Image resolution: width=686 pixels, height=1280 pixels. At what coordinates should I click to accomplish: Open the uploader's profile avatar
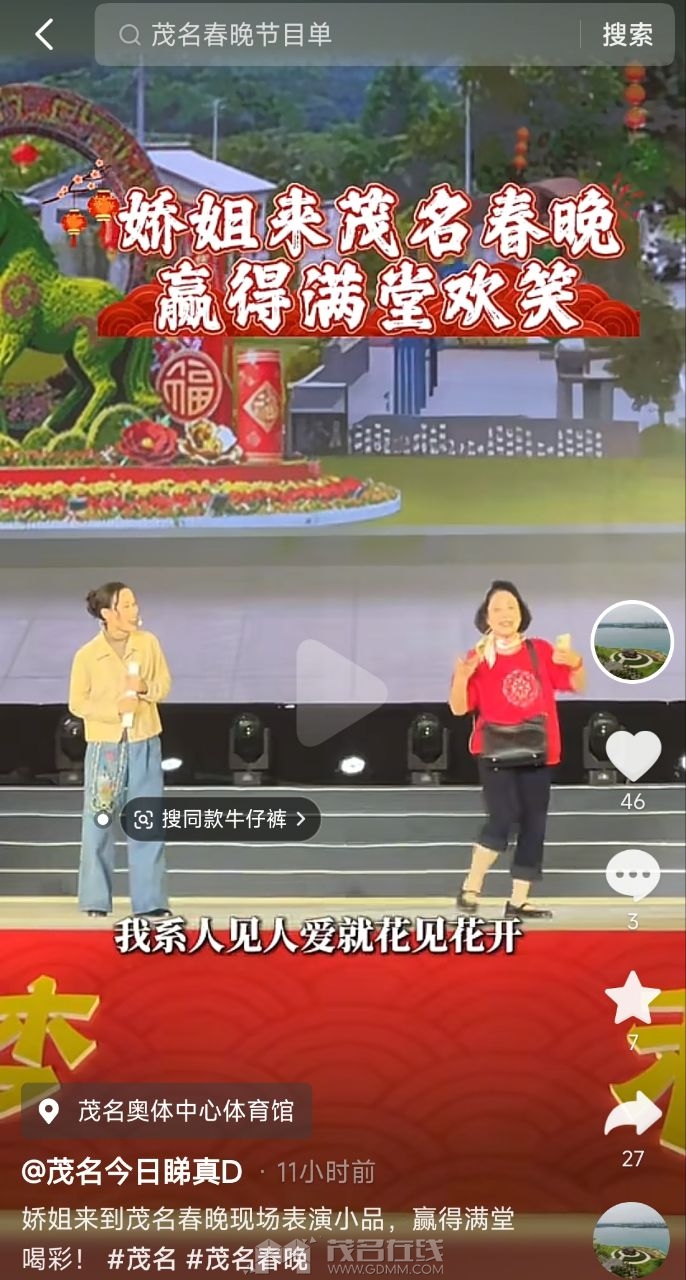coord(632,642)
